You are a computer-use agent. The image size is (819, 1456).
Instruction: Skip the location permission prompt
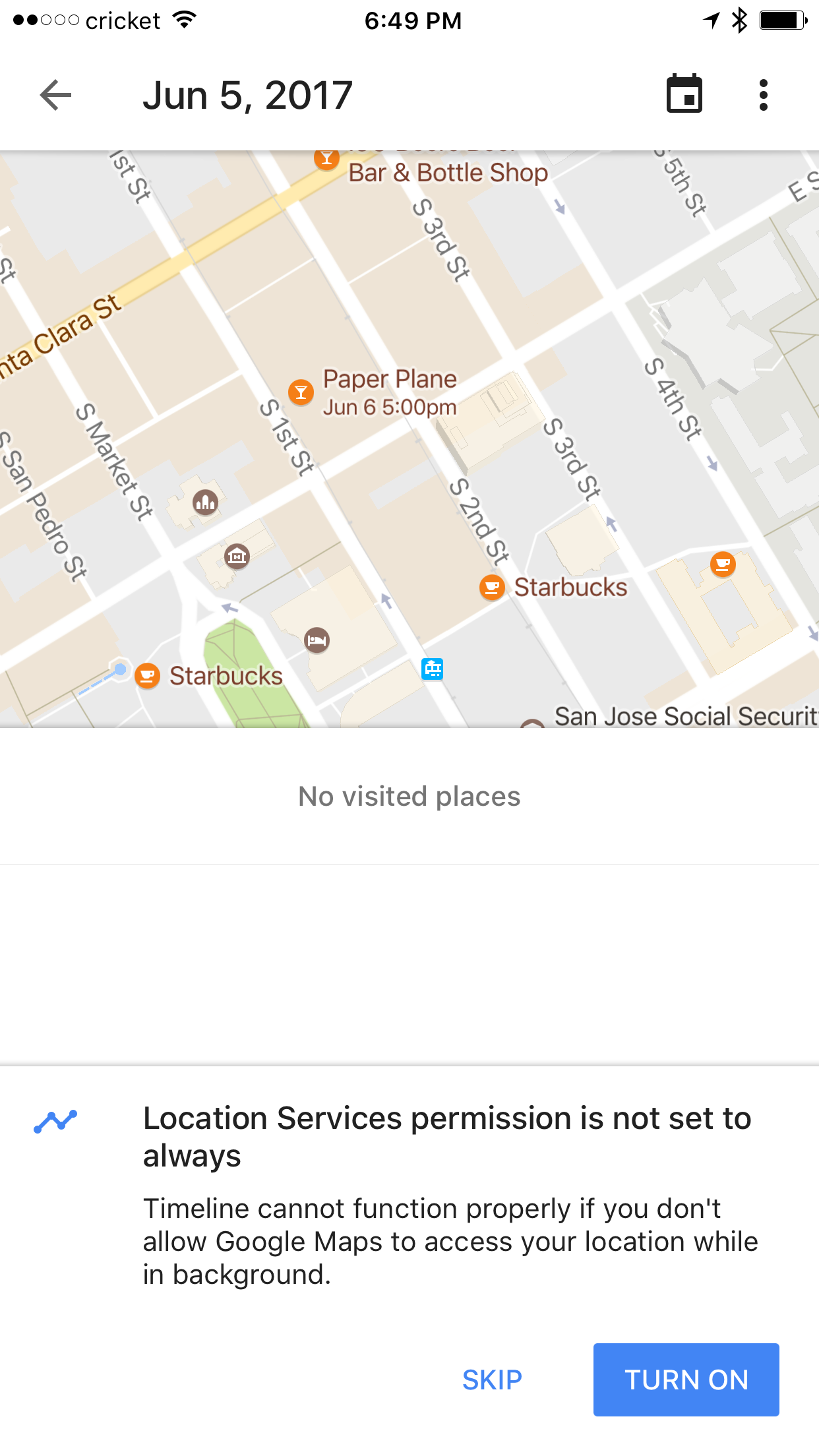click(492, 1380)
